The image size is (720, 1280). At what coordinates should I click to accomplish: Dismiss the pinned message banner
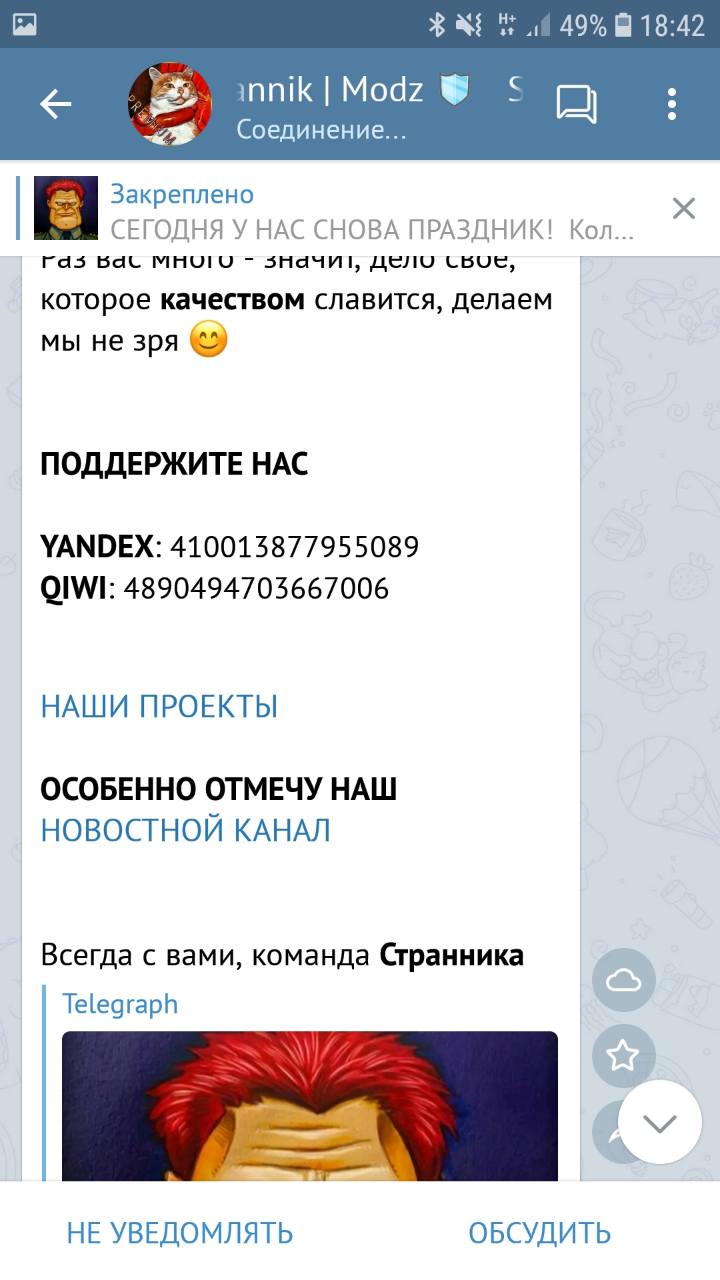684,208
